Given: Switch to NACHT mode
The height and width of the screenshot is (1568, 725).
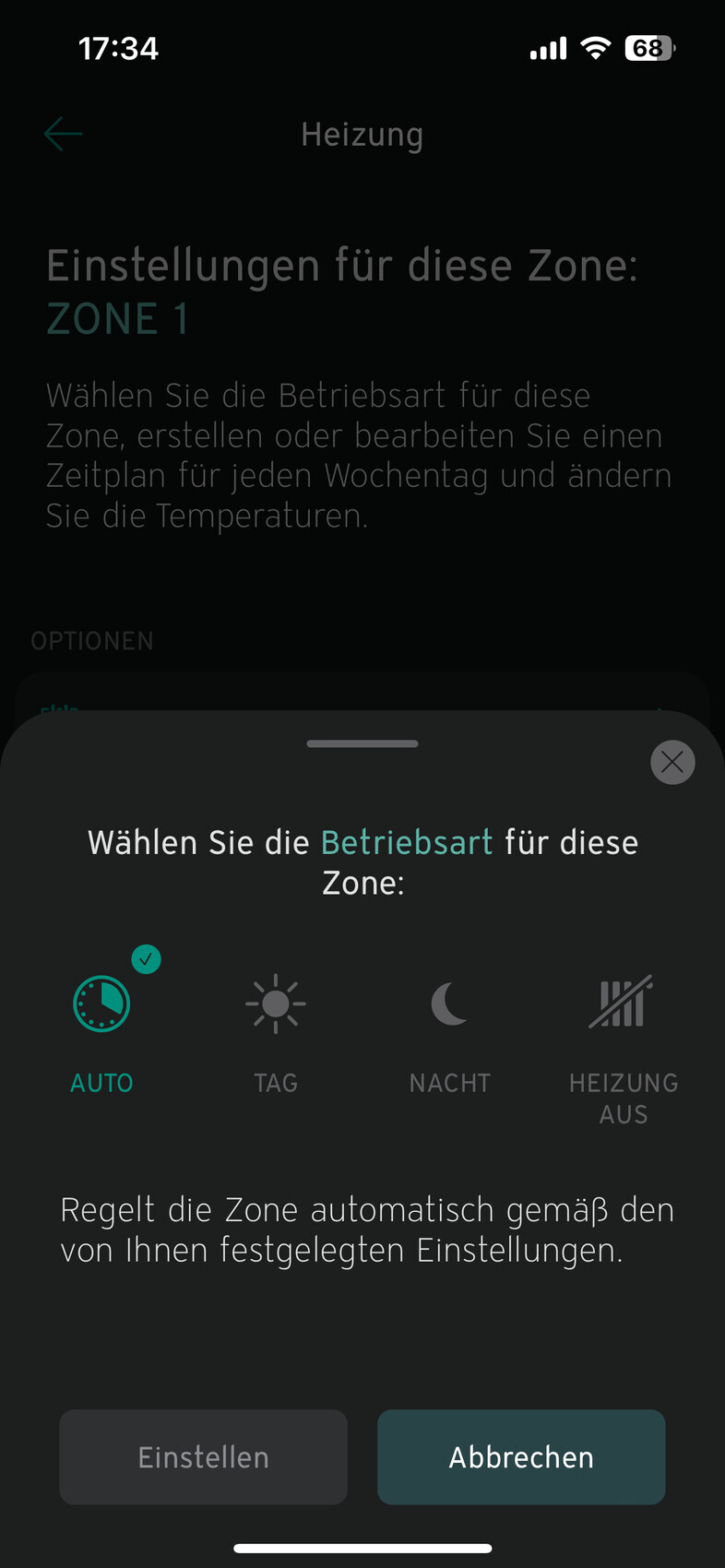Looking at the screenshot, I should coord(449,1005).
